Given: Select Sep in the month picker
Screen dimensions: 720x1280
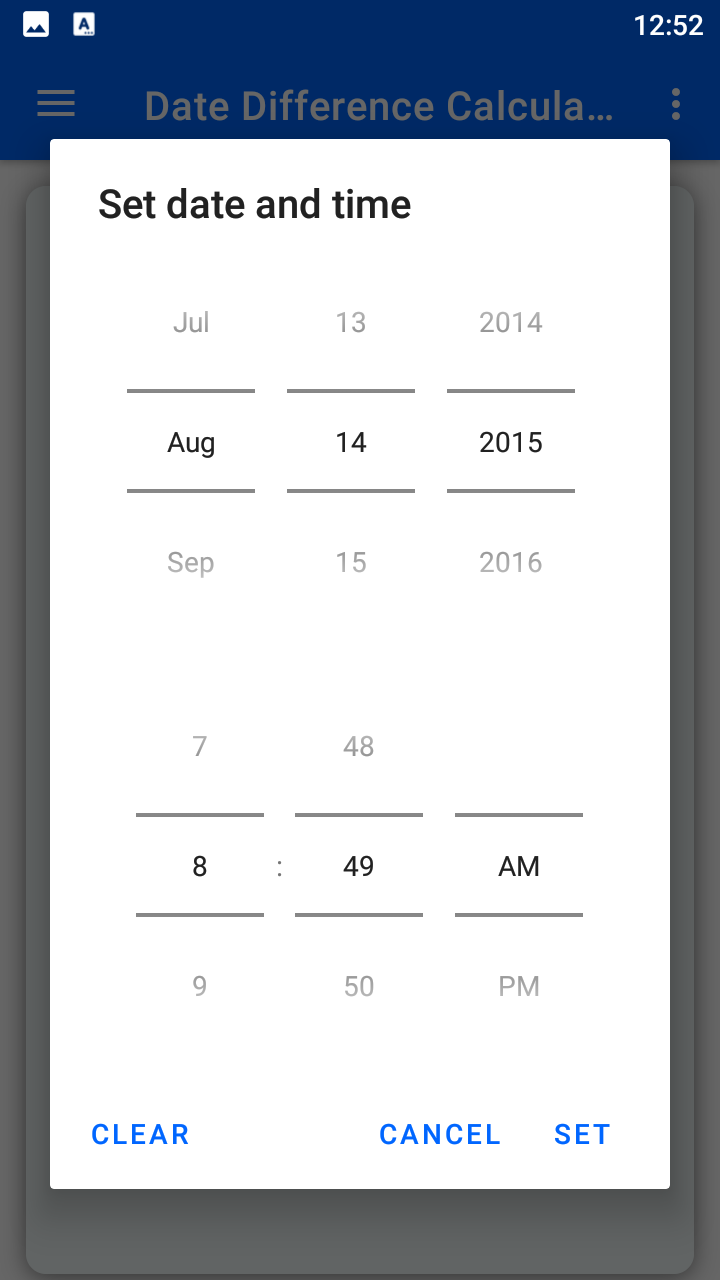Looking at the screenshot, I should pos(190,562).
